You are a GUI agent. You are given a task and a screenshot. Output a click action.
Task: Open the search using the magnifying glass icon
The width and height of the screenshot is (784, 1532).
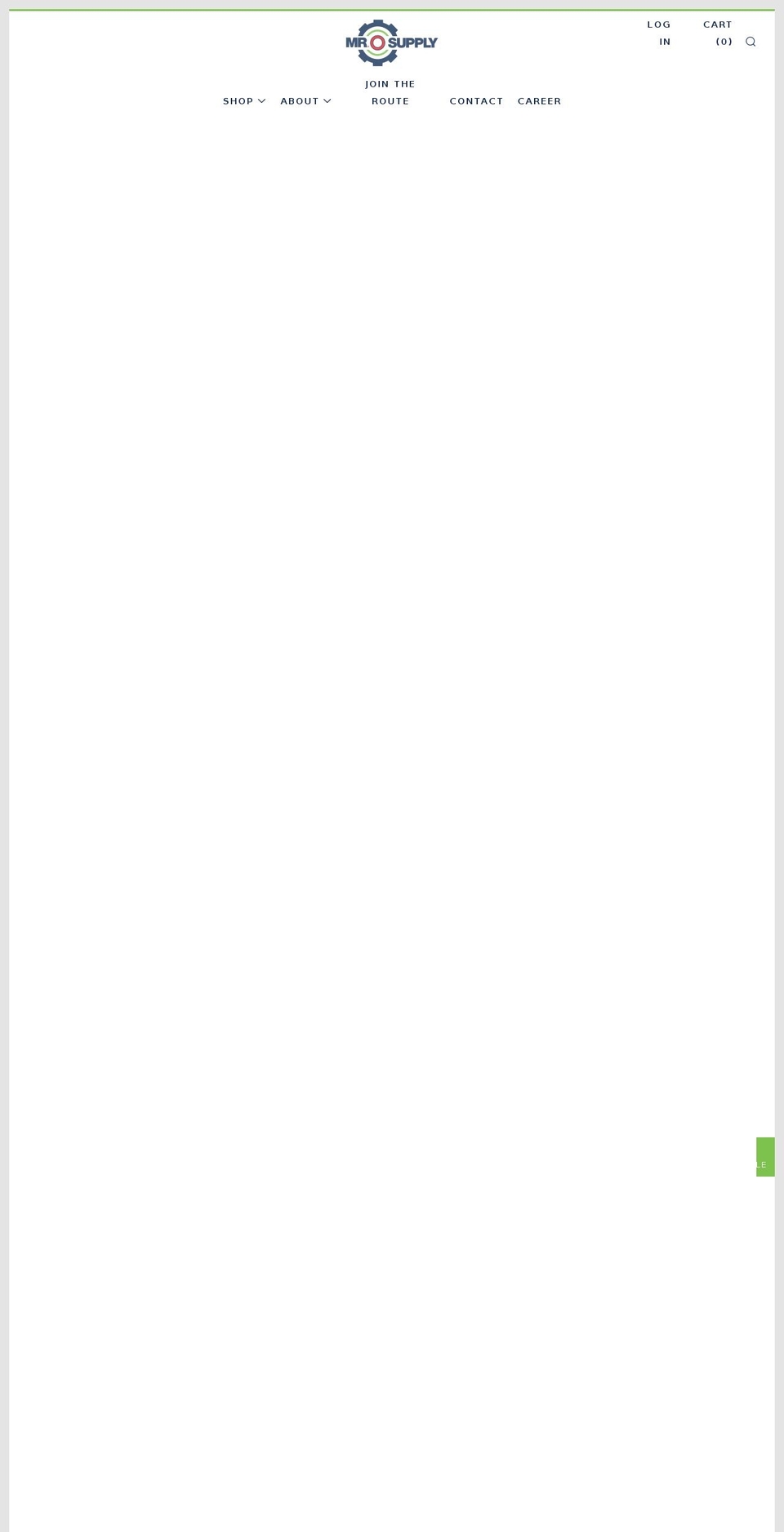pos(751,41)
